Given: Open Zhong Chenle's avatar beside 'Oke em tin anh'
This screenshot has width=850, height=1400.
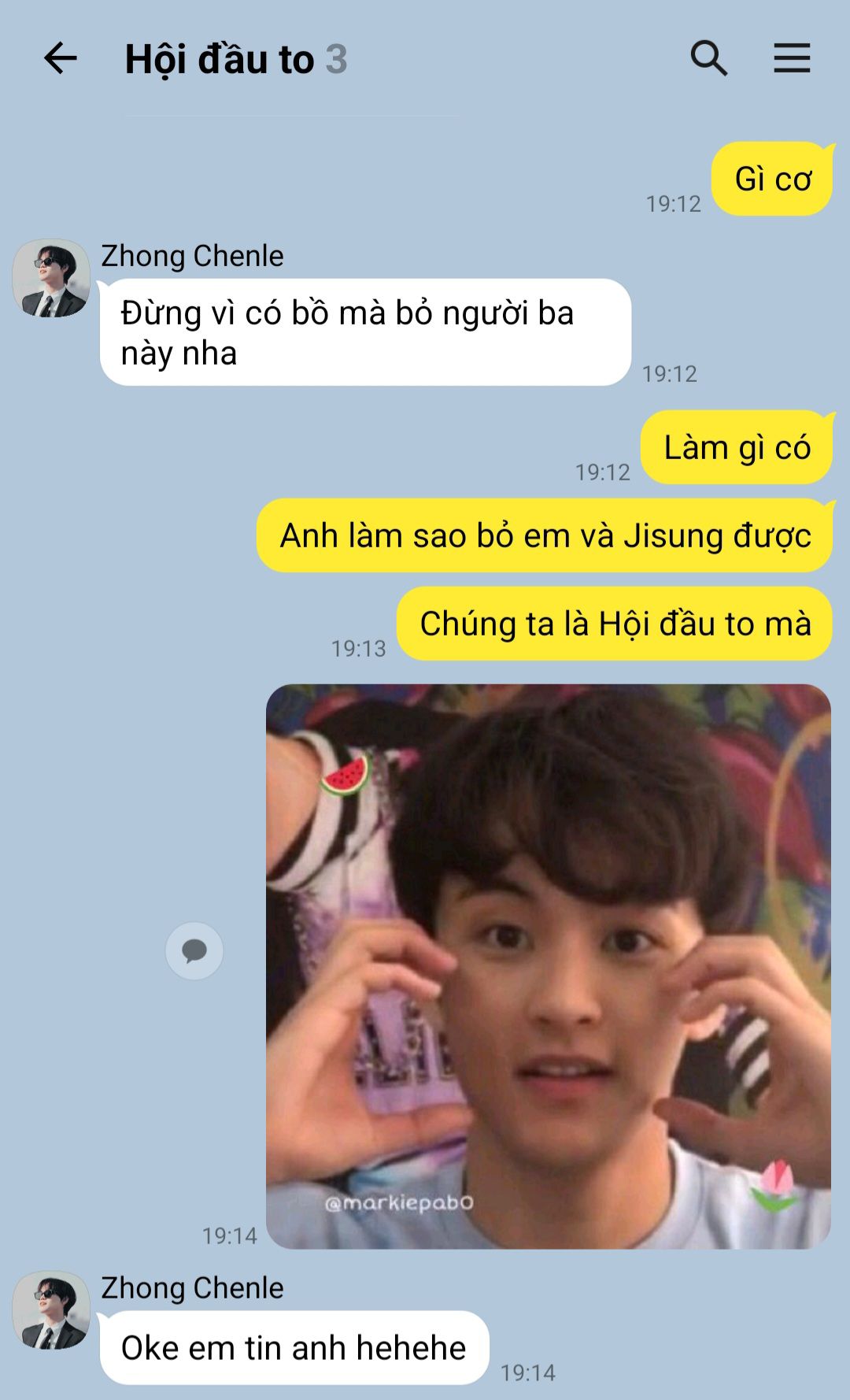Looking at the screenshot, I should 51,1310.
